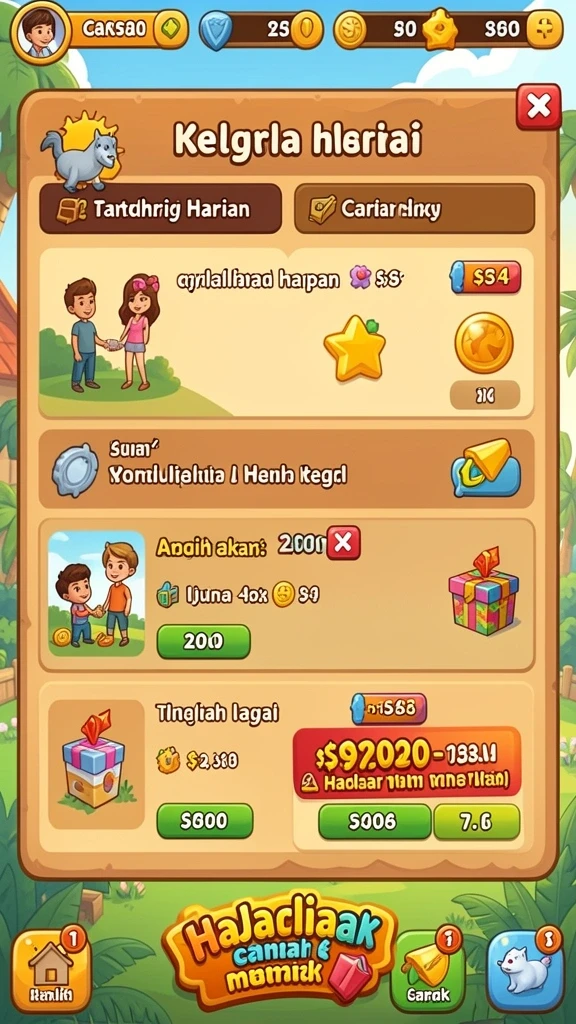
Task: Tap the green 200 button
Action: click(x=203, y=641)
